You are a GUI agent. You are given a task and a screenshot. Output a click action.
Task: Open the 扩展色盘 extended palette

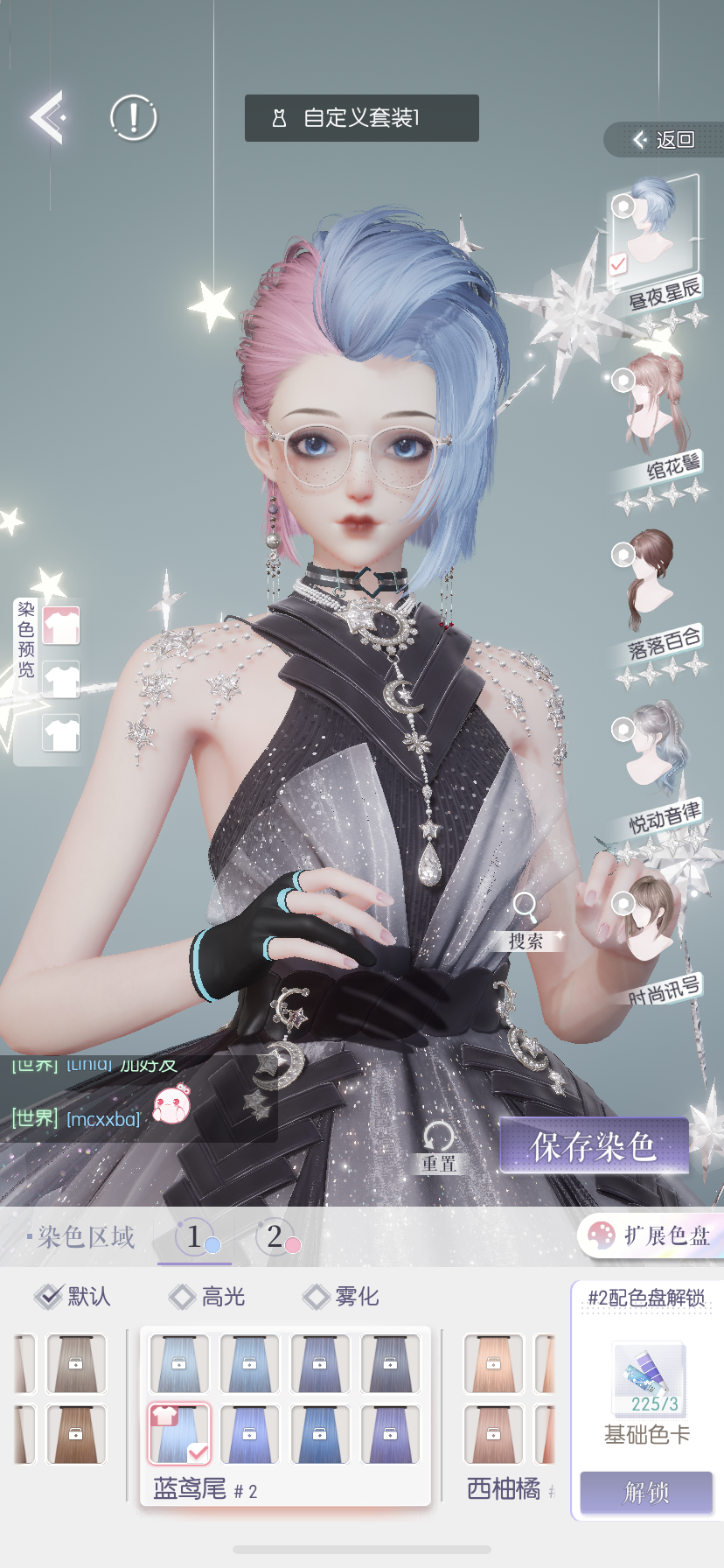click(x=651, y=1235)
